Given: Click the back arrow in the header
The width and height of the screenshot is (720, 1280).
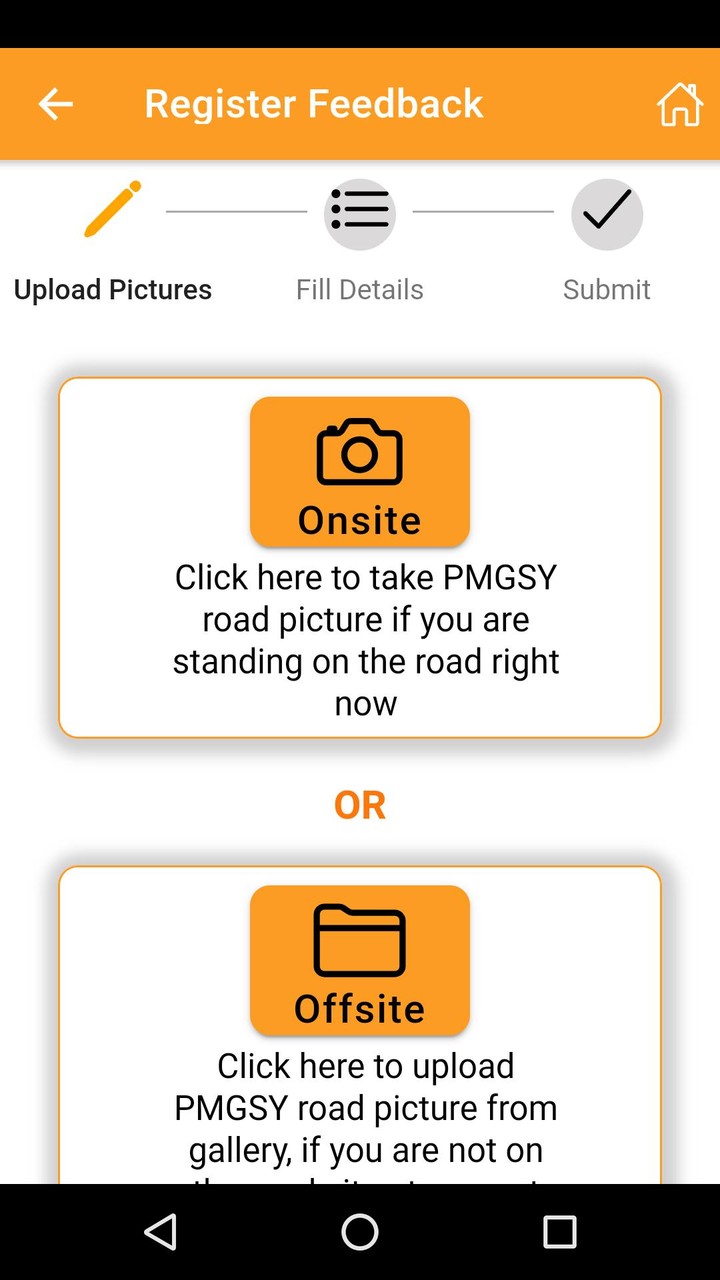Looking at the screenshot, I should [x=55, y=103].
